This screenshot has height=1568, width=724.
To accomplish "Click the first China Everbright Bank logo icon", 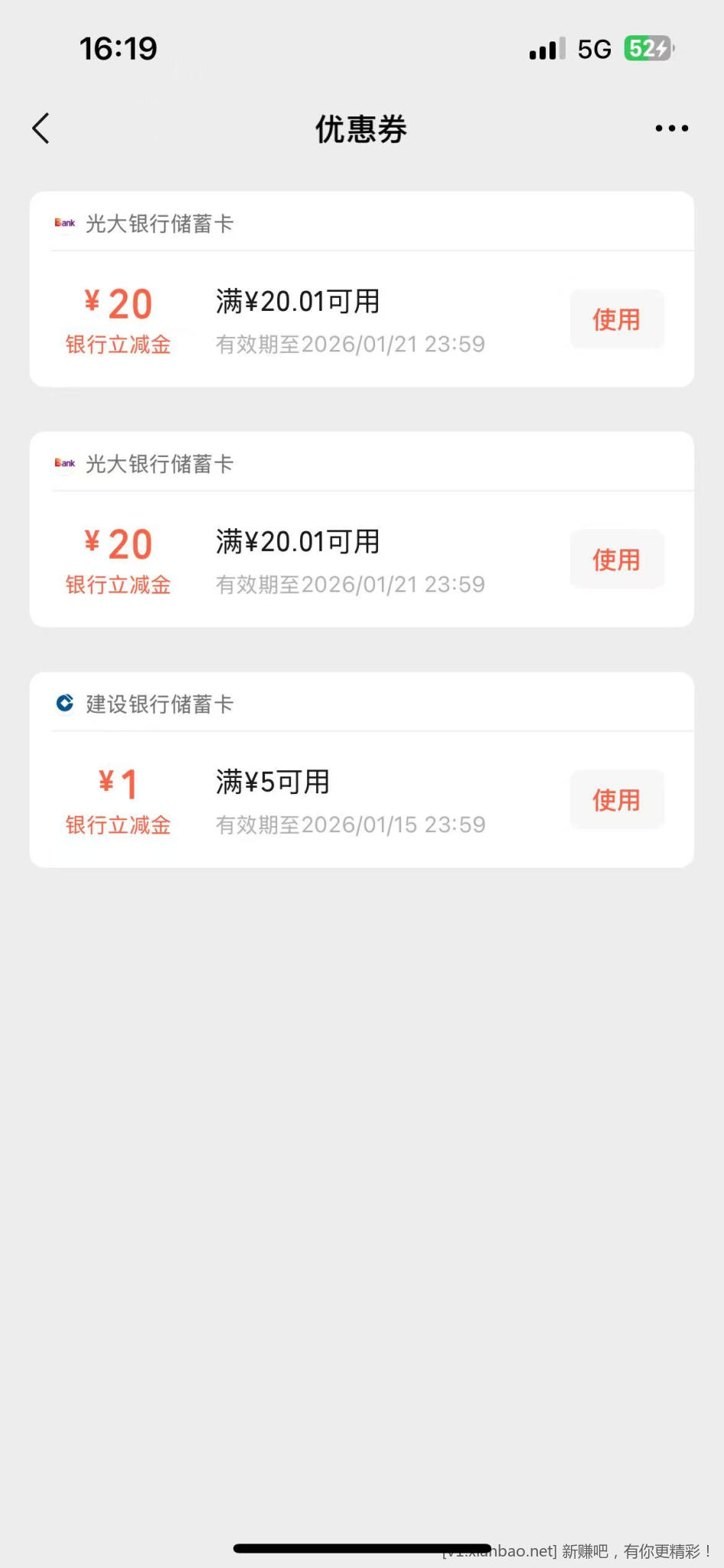I will coord(64,223).
